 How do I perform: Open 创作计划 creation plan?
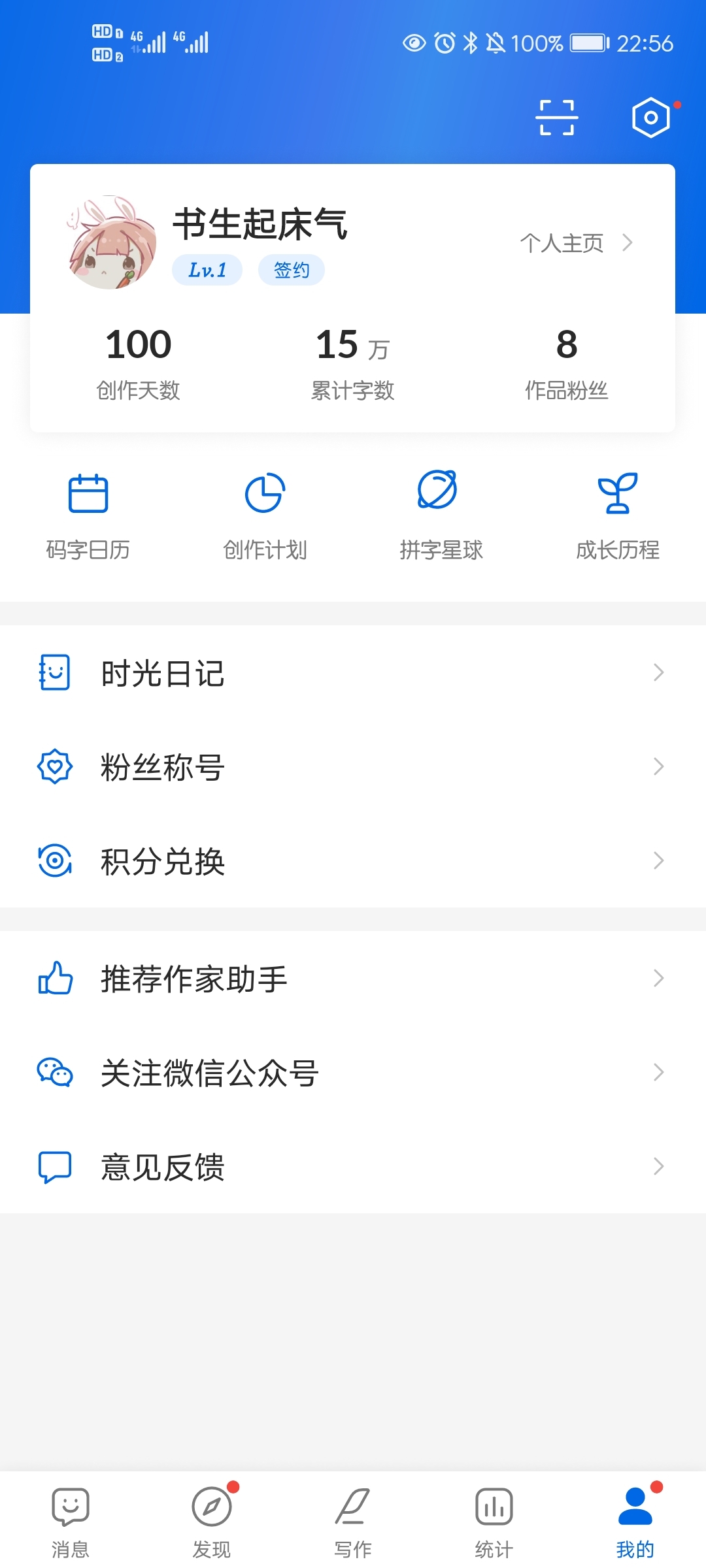click(x=265, y=515)
